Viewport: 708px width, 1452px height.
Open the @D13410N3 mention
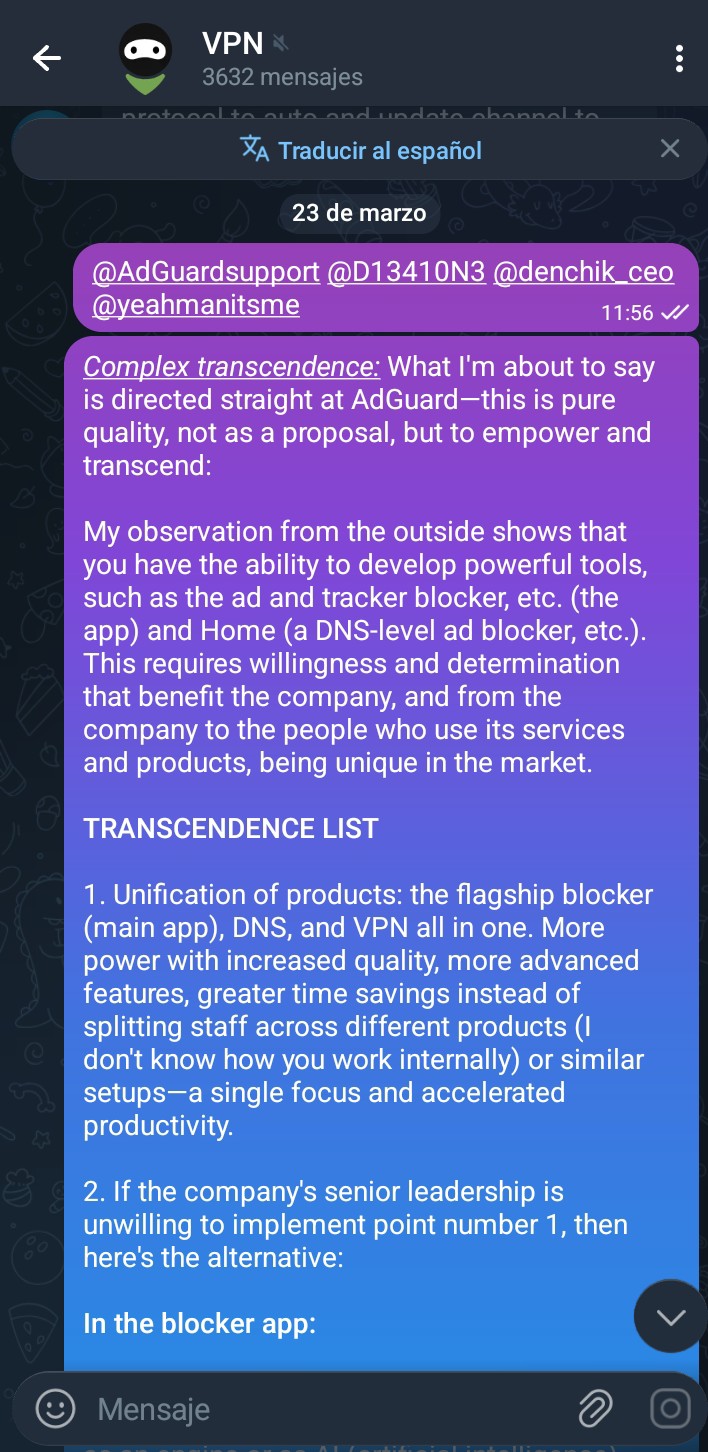[x=406, y=272]
